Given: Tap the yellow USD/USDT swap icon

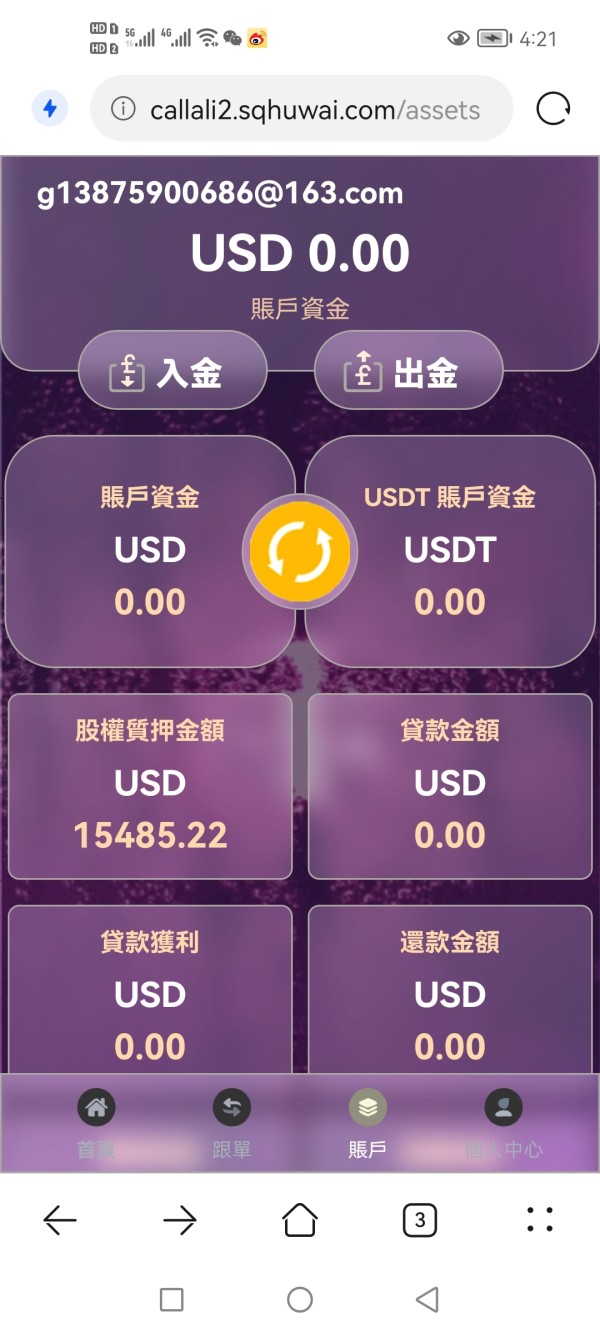Looking at the screenshot, I should (299, 550).
